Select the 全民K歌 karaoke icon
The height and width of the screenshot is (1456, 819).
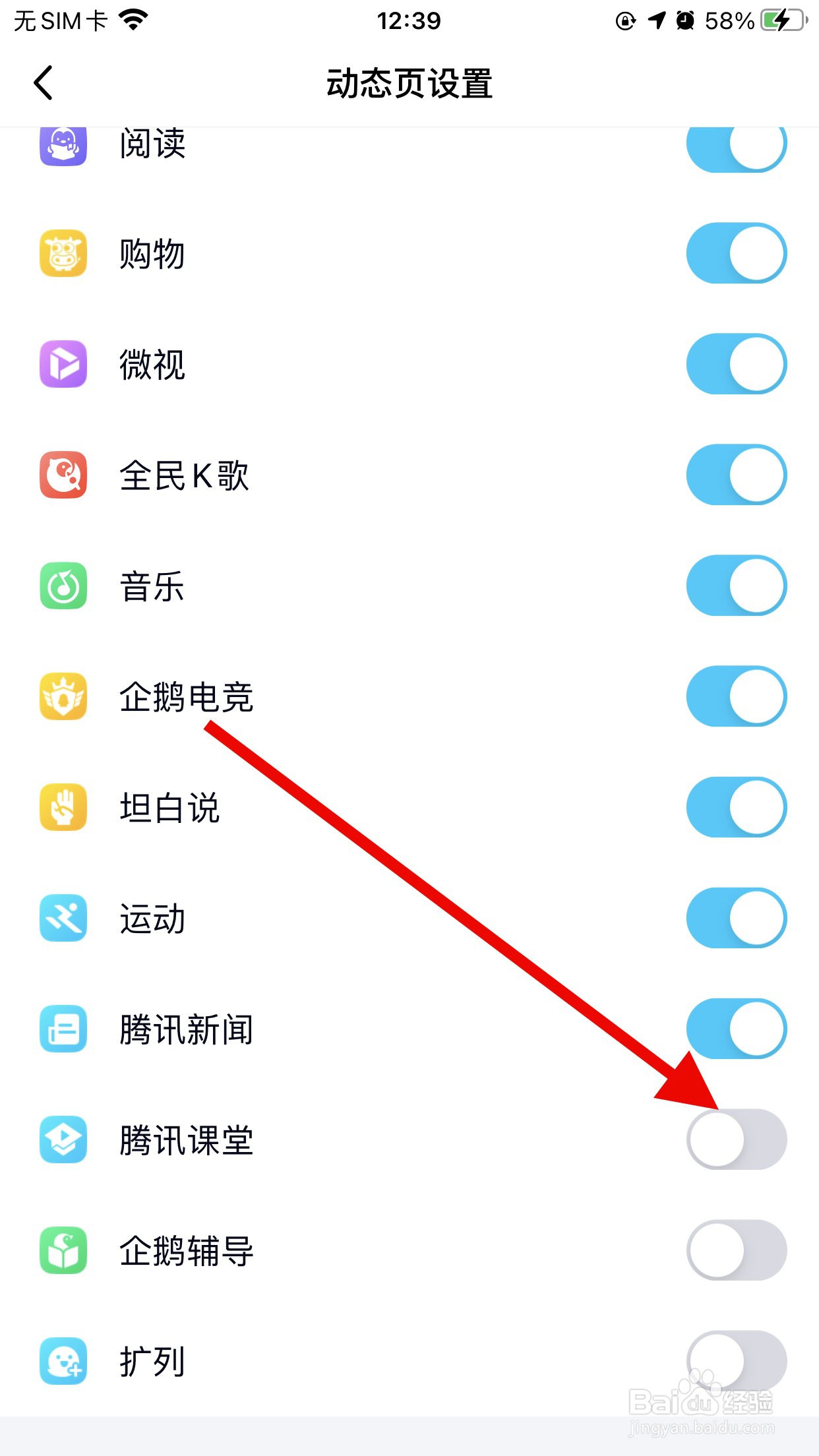coord(63,476)
